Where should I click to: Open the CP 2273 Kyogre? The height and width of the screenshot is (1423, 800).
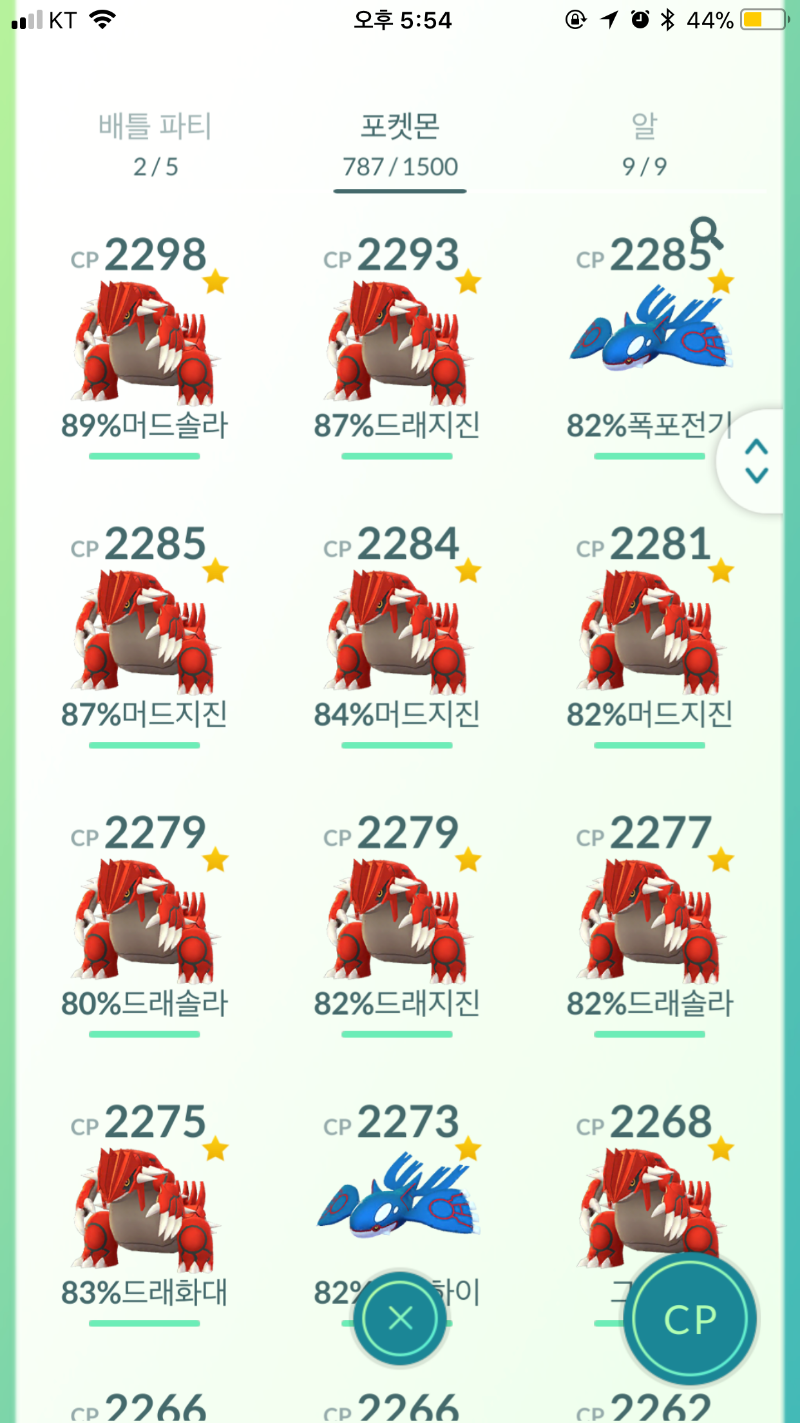[x=397, y=1200]
